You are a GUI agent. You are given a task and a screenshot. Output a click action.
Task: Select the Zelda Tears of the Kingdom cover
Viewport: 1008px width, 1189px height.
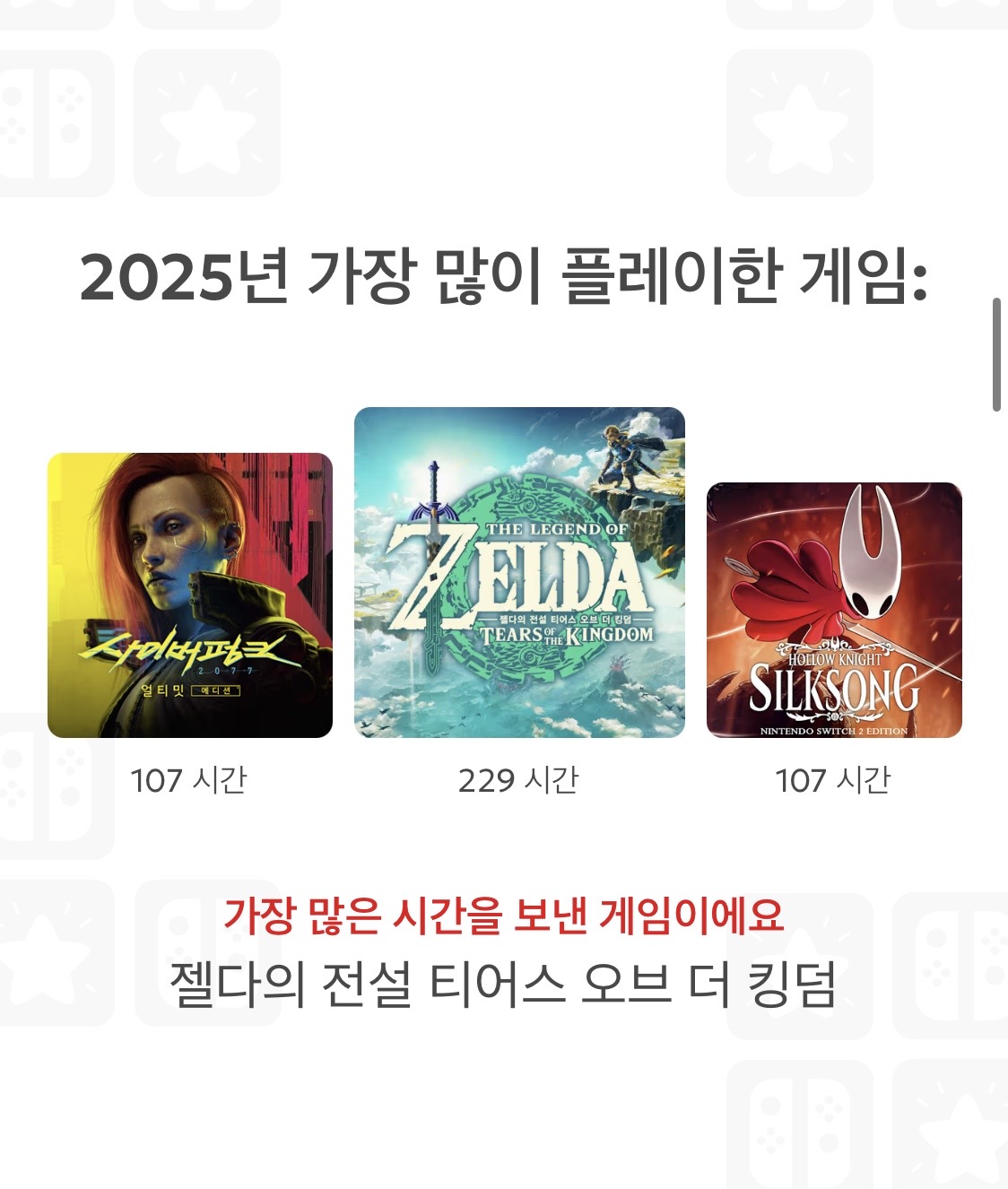pos(519,572)
